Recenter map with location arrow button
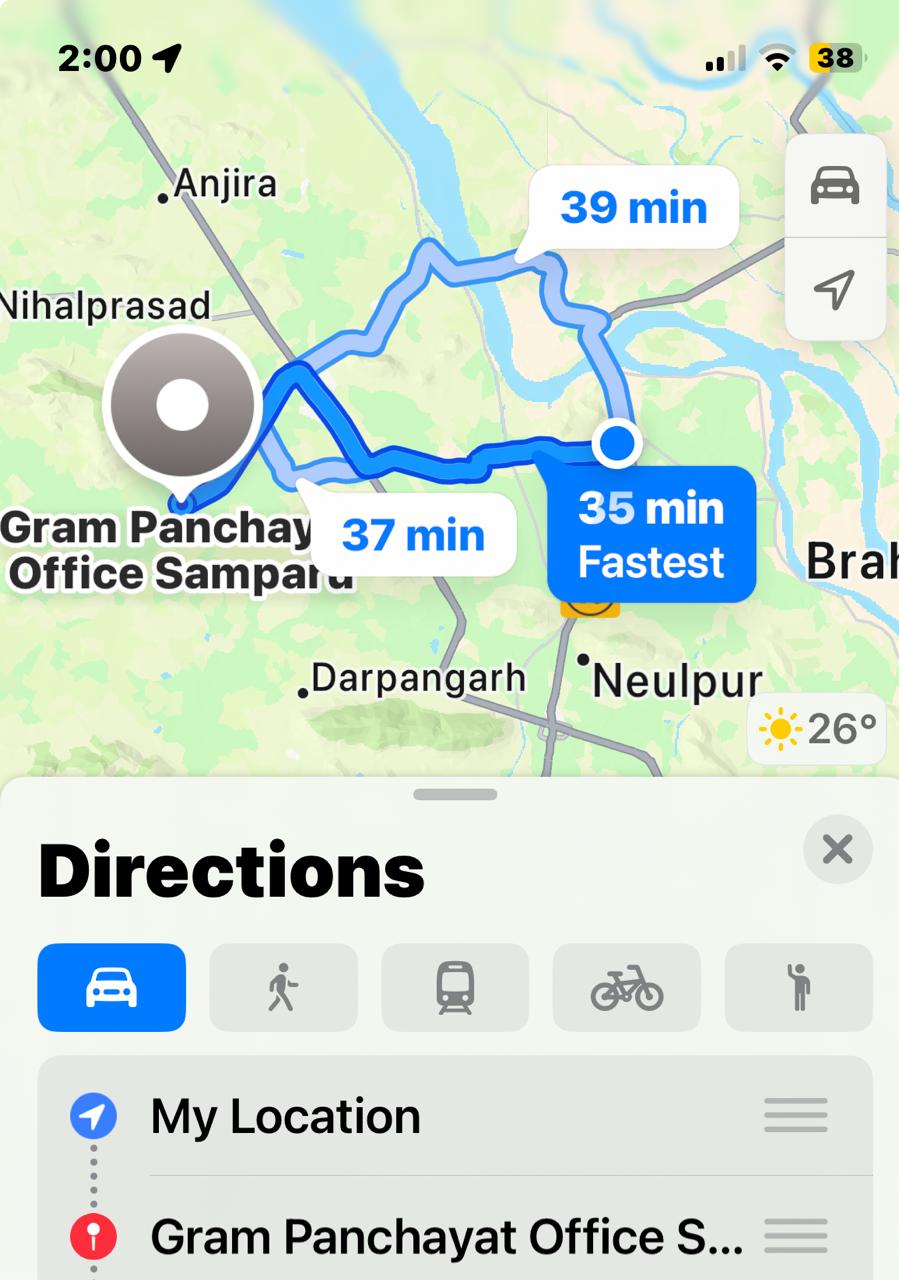 (835, 289)
